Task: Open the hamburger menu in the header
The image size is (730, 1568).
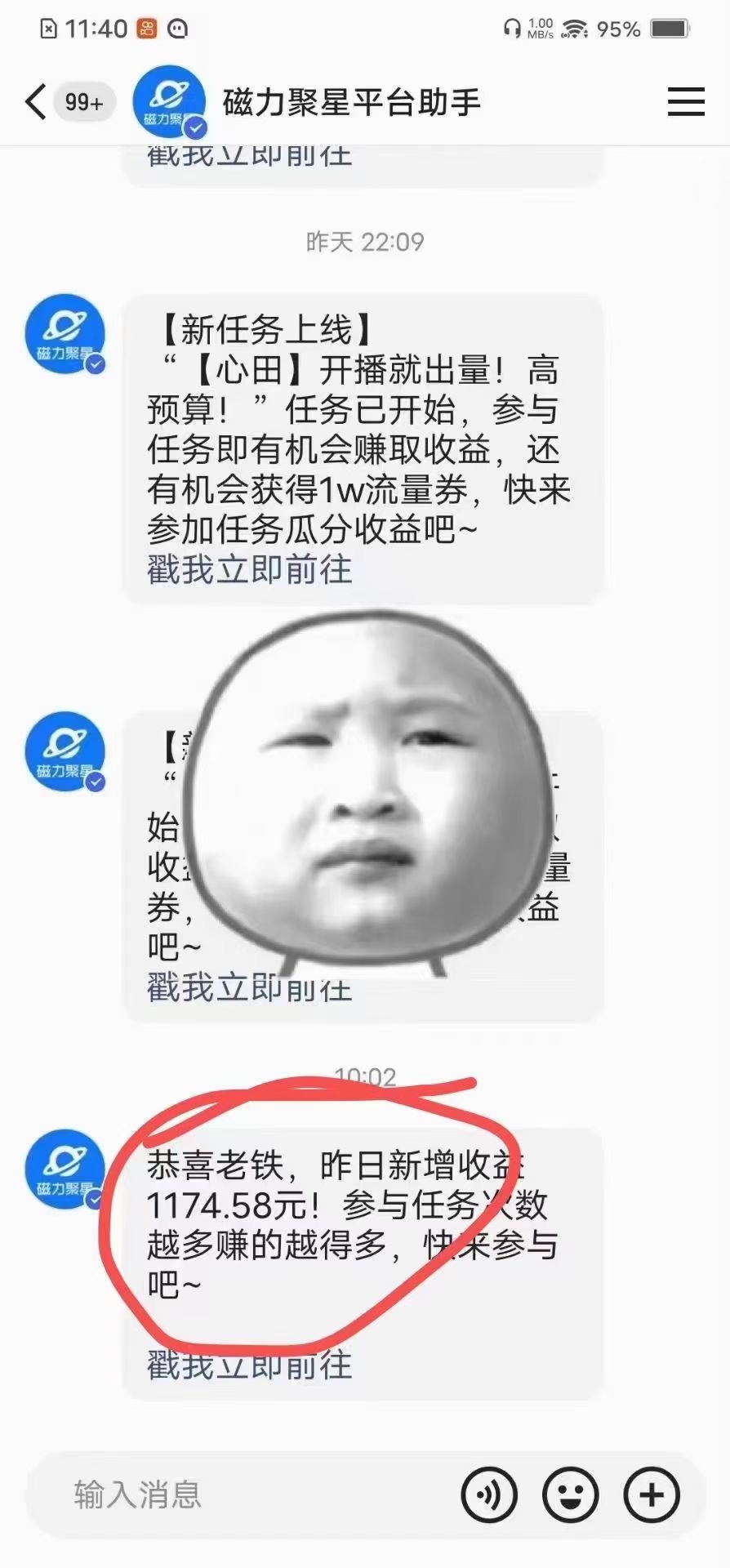Action: (x=686, y=102)
